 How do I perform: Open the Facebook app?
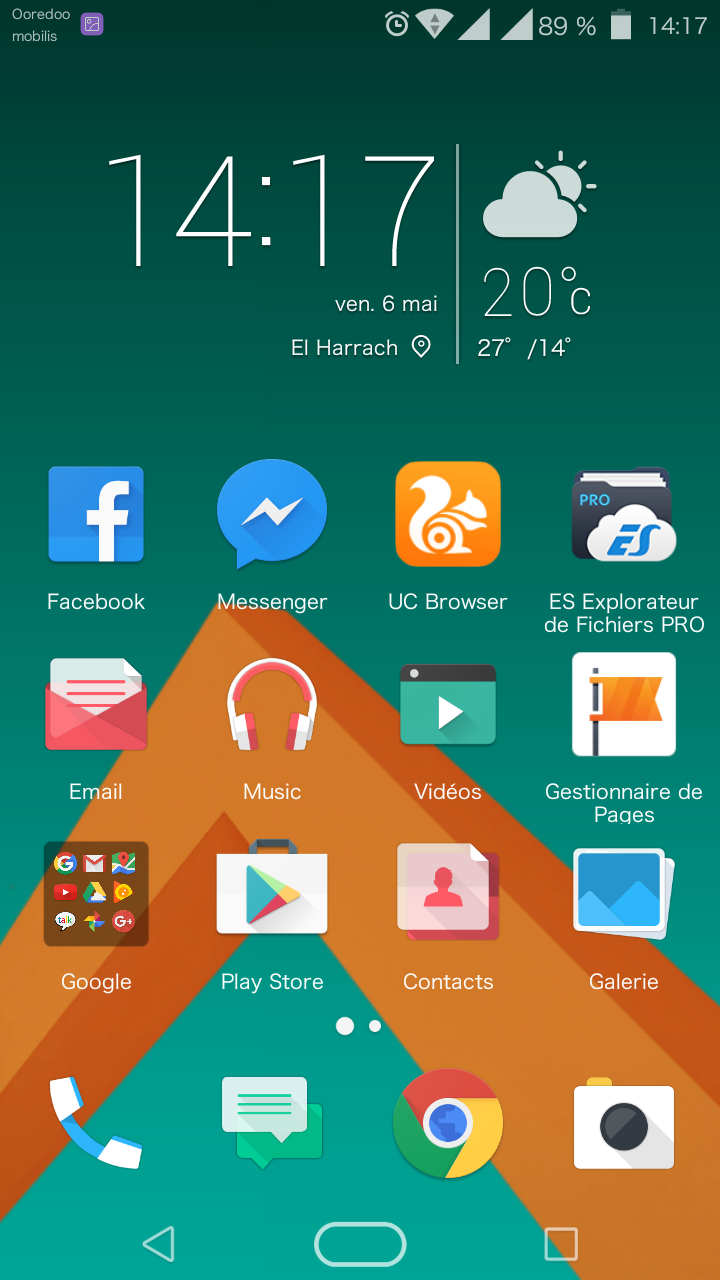pyautogui.click(x=96, y=515)
